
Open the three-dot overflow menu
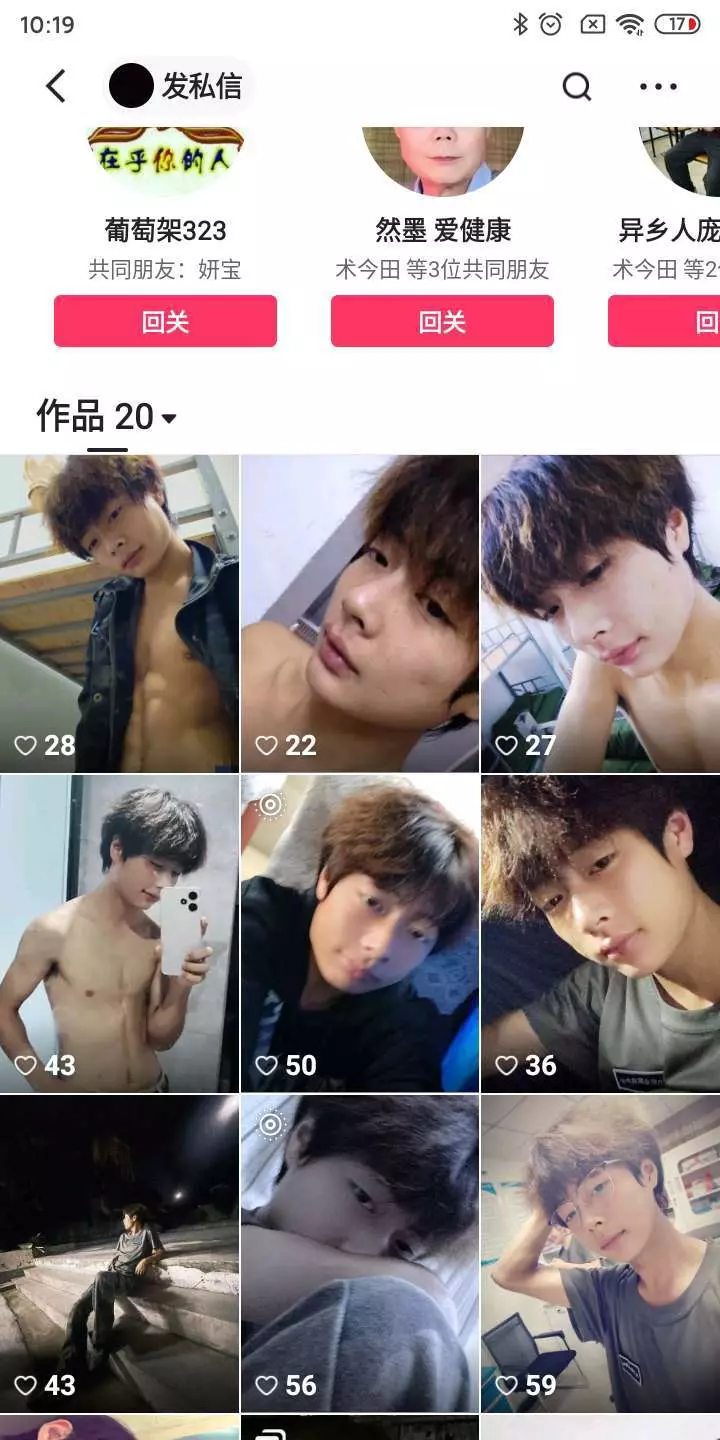click(x=658, y=87)
